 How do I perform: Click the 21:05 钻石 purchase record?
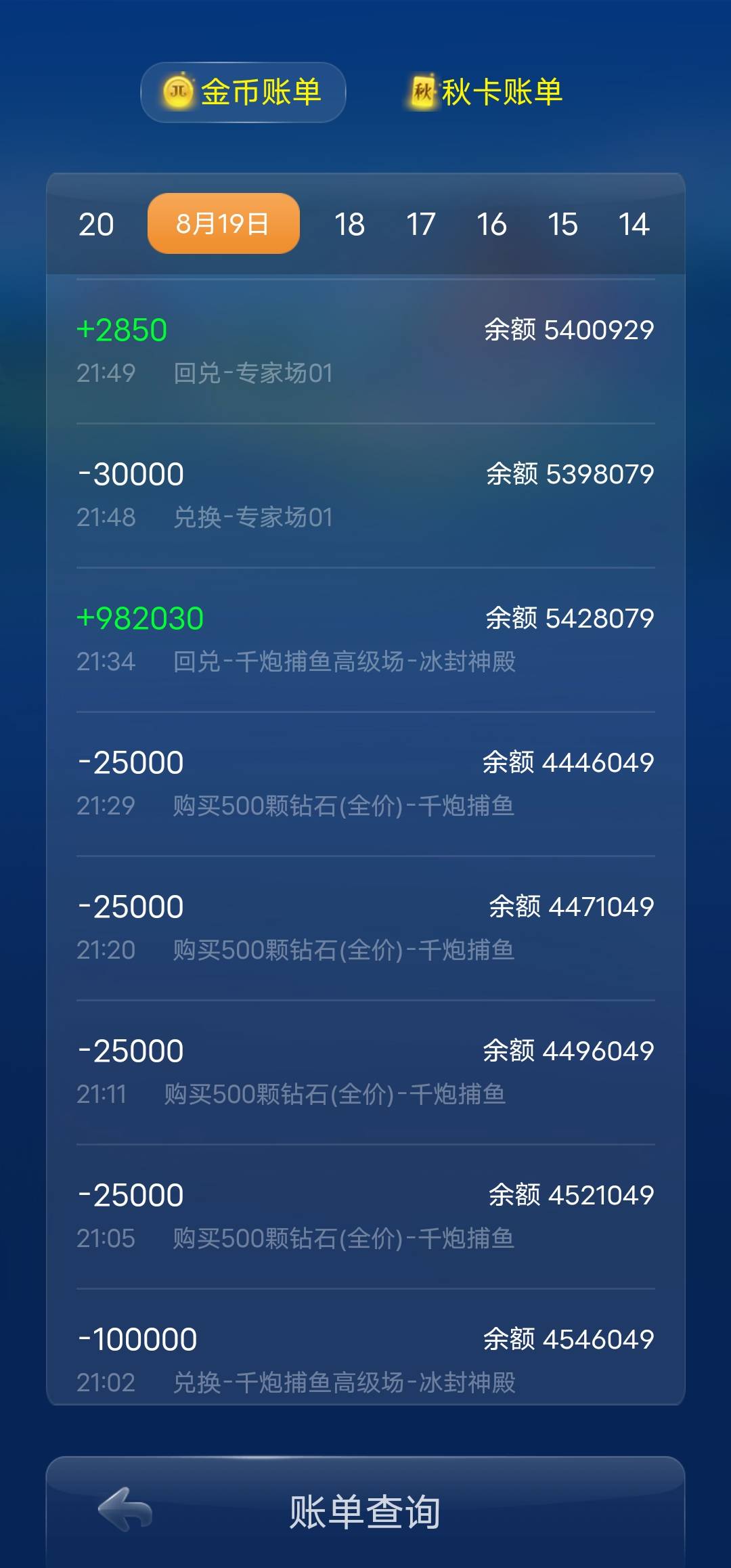click(365, 1215)
